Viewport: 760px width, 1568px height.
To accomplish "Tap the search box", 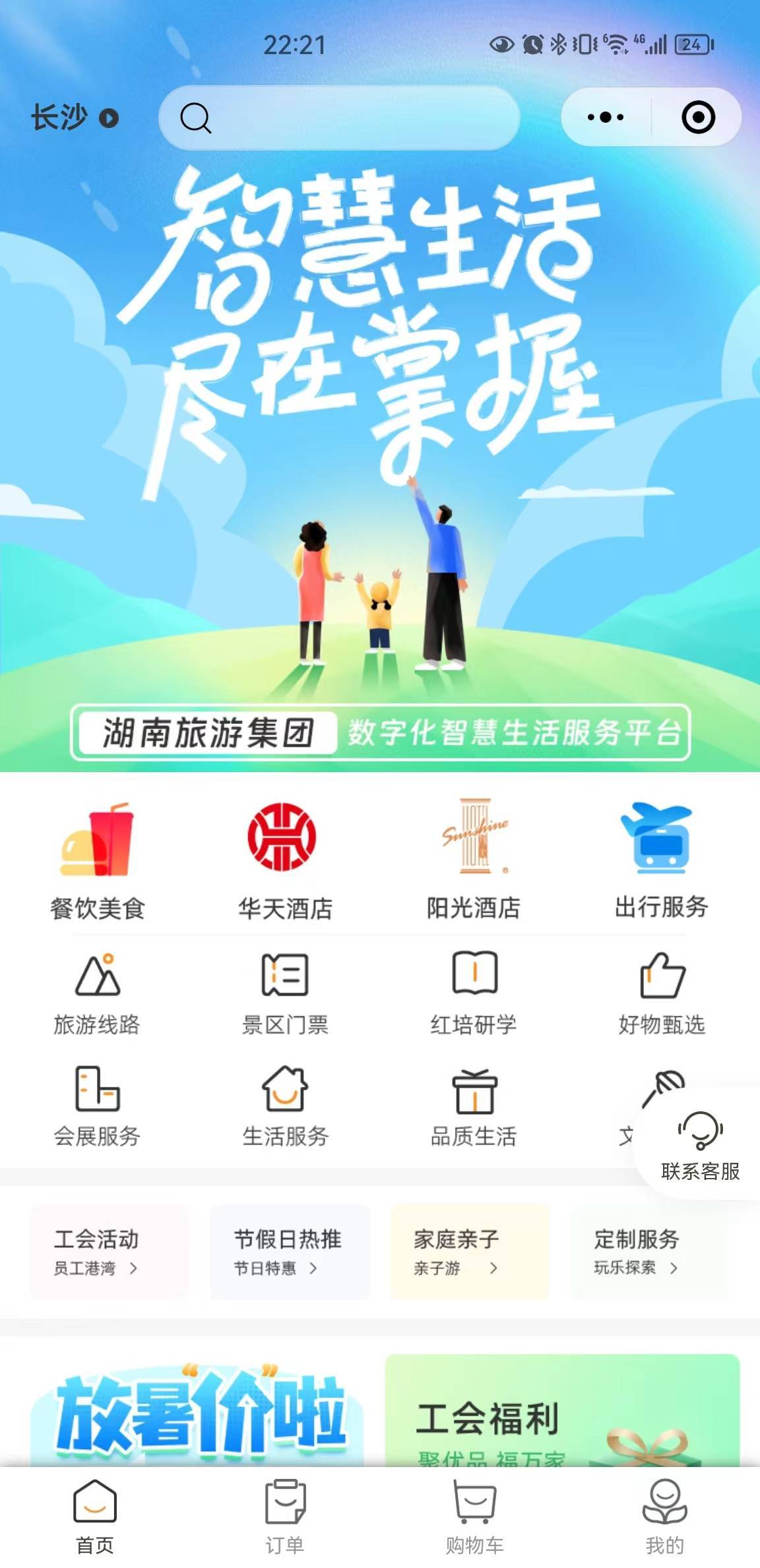I will click(x=339, y=118).
